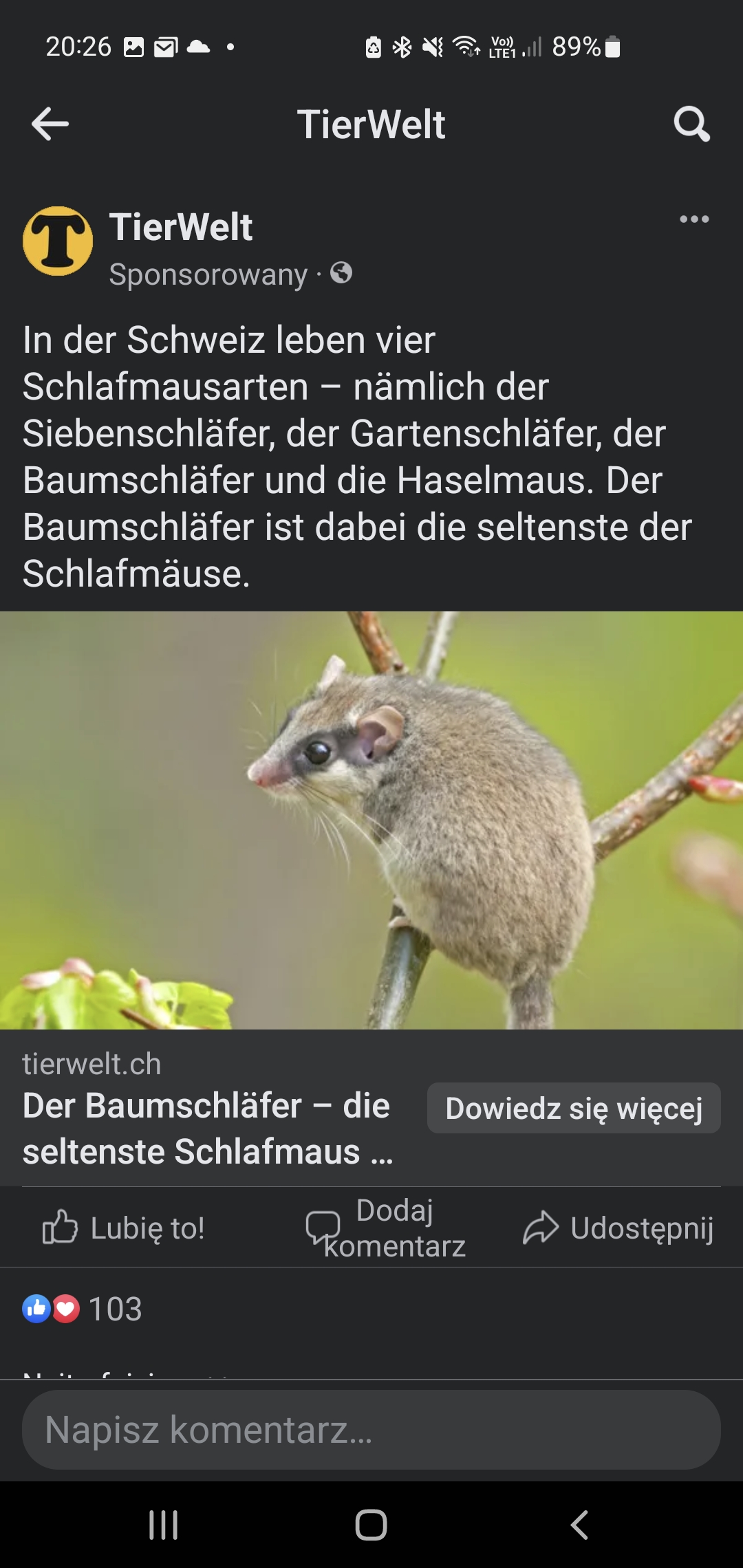Focus the Napisz komentarz field
Screen dimensions: 743x1568
(371, 1430)
